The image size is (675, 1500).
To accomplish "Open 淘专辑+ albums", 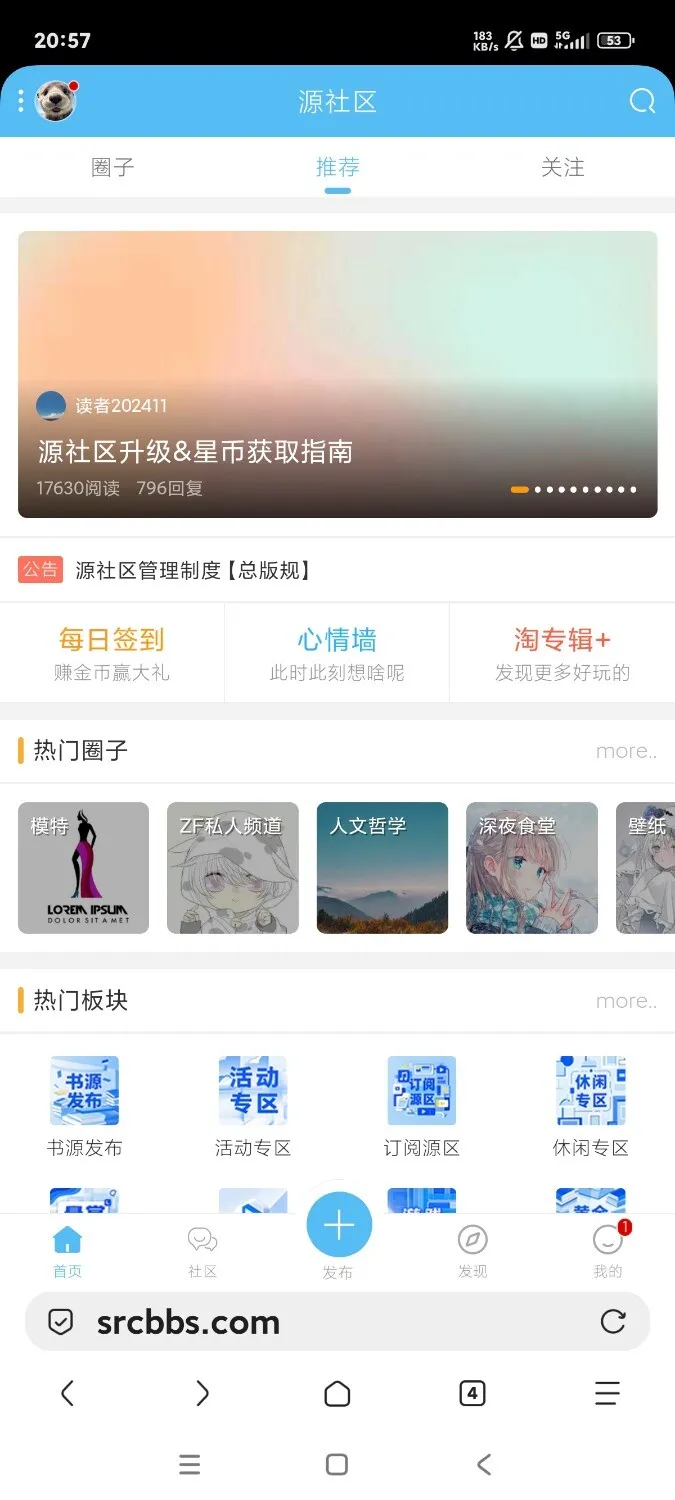I will point(562,653).
